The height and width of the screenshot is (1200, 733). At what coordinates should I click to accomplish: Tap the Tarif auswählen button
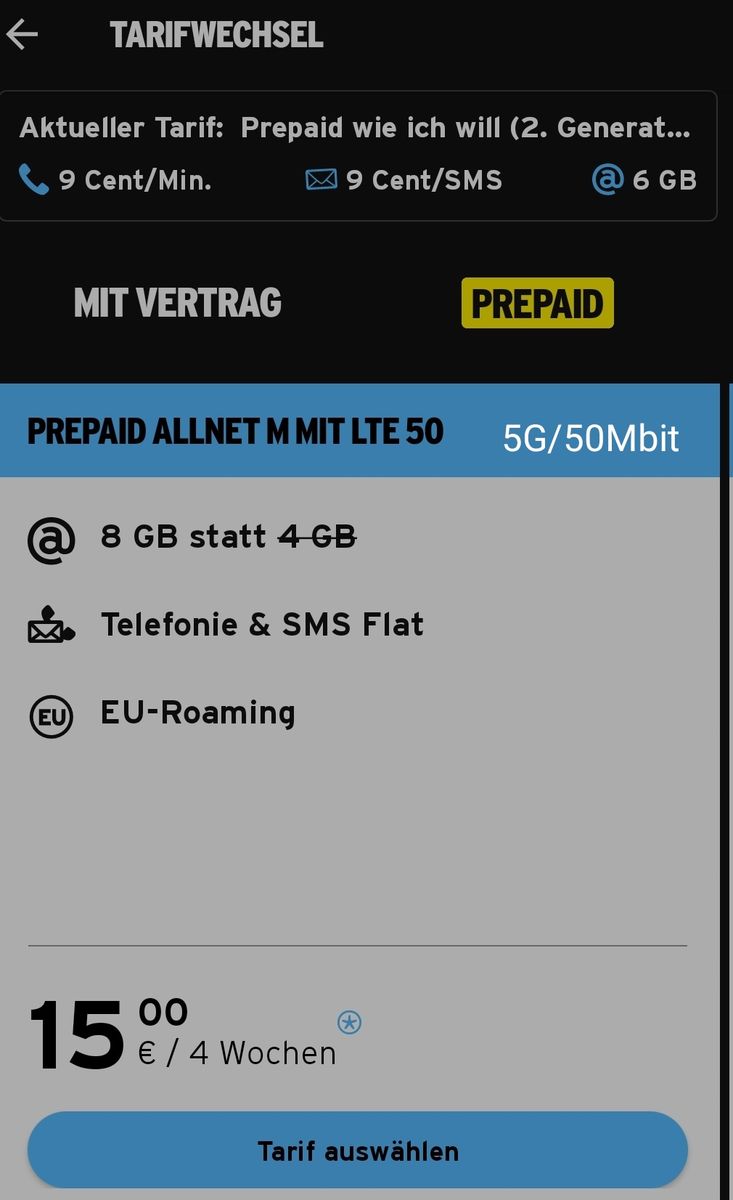tap(357, 1150)
